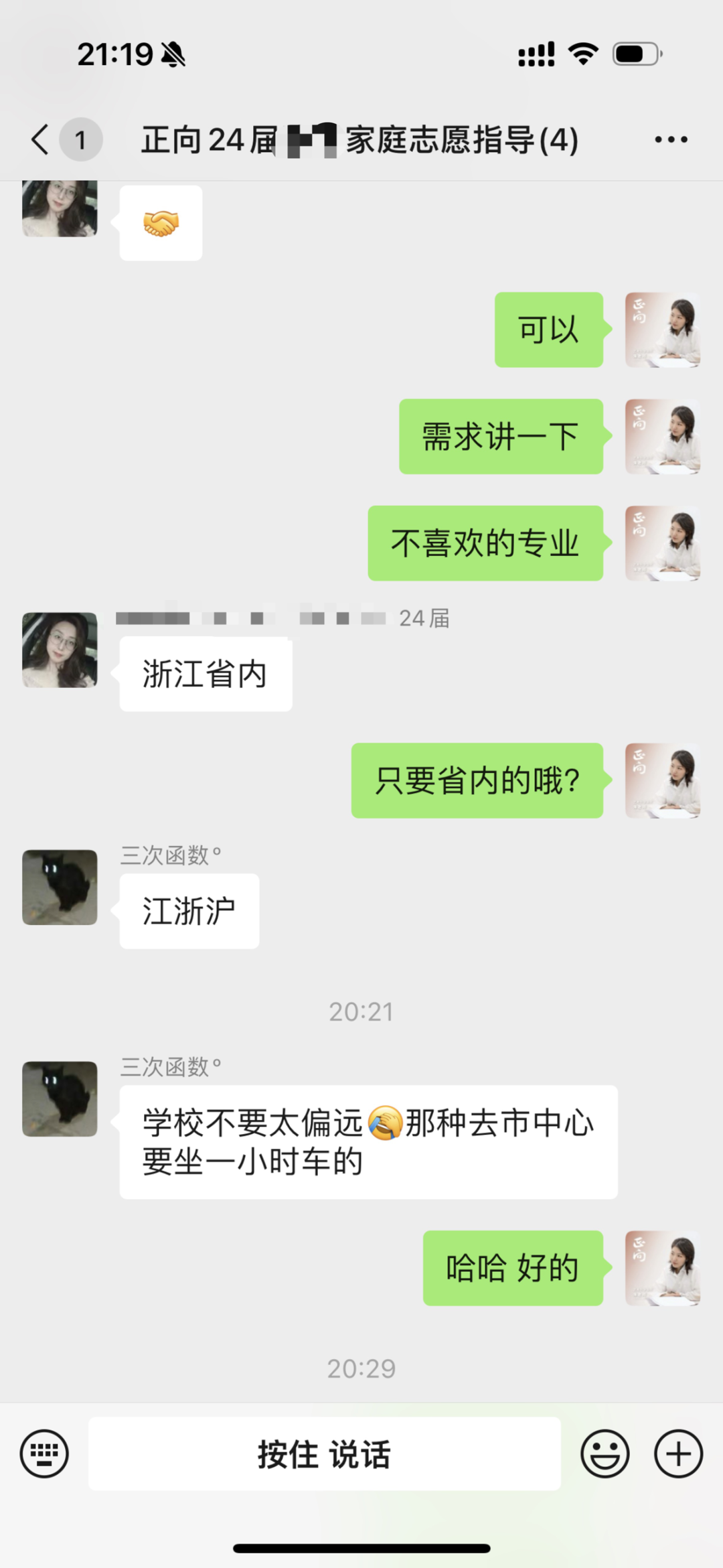723x1568 pixels.
Task: View profile of sender of 江浙沪
Action: pyautogui.click(x=60, y=887)
